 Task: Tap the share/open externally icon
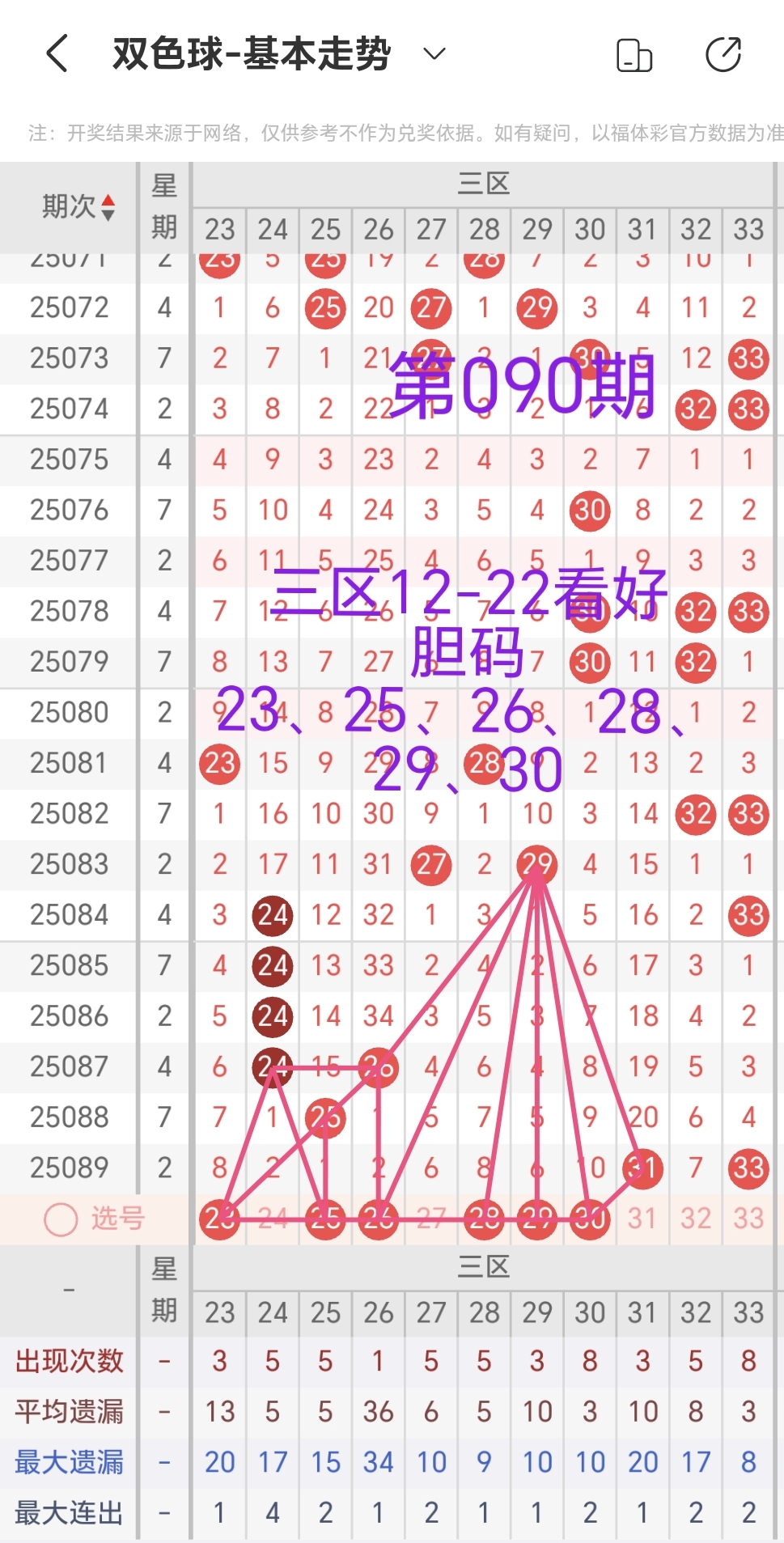click(x=723, y=53)
